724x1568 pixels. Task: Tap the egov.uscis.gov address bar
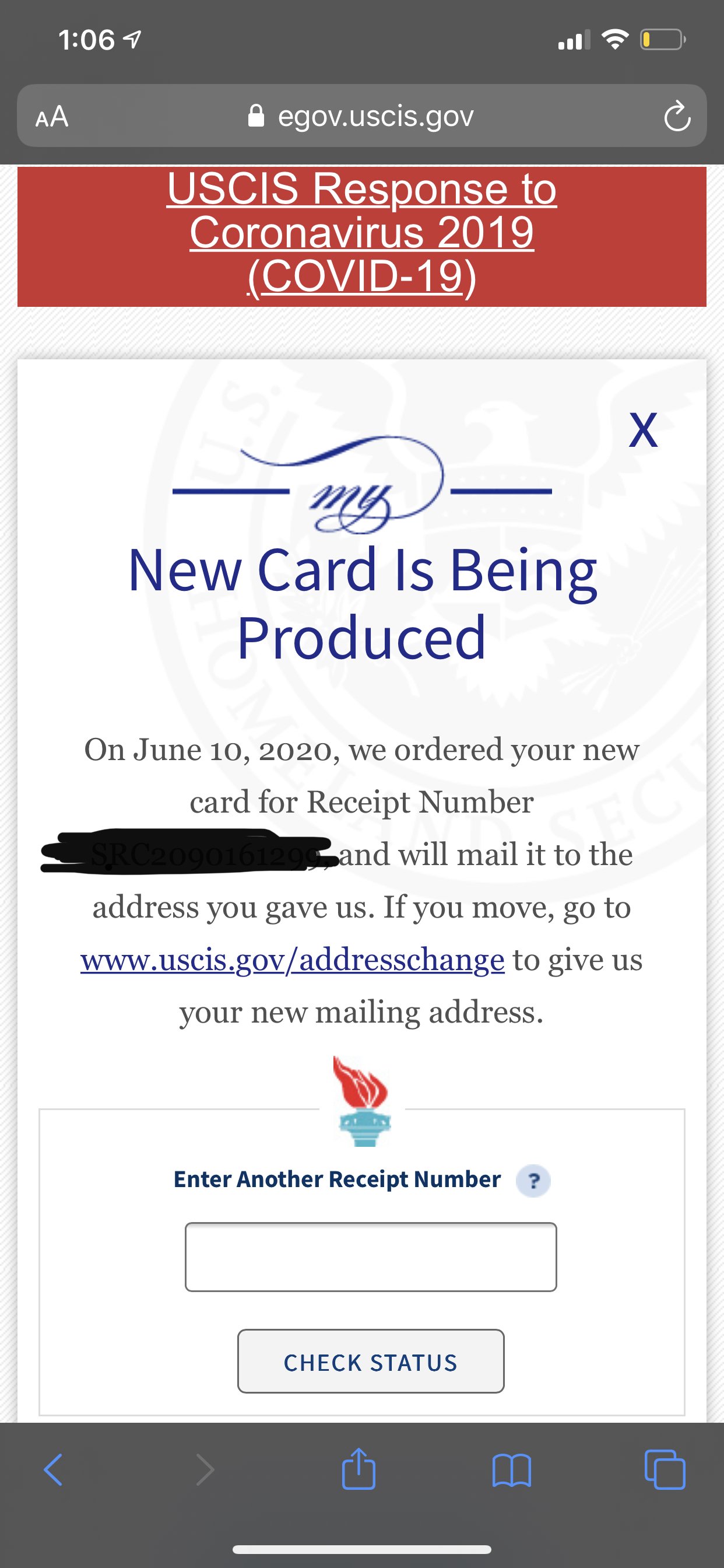(x=362, y=116)
